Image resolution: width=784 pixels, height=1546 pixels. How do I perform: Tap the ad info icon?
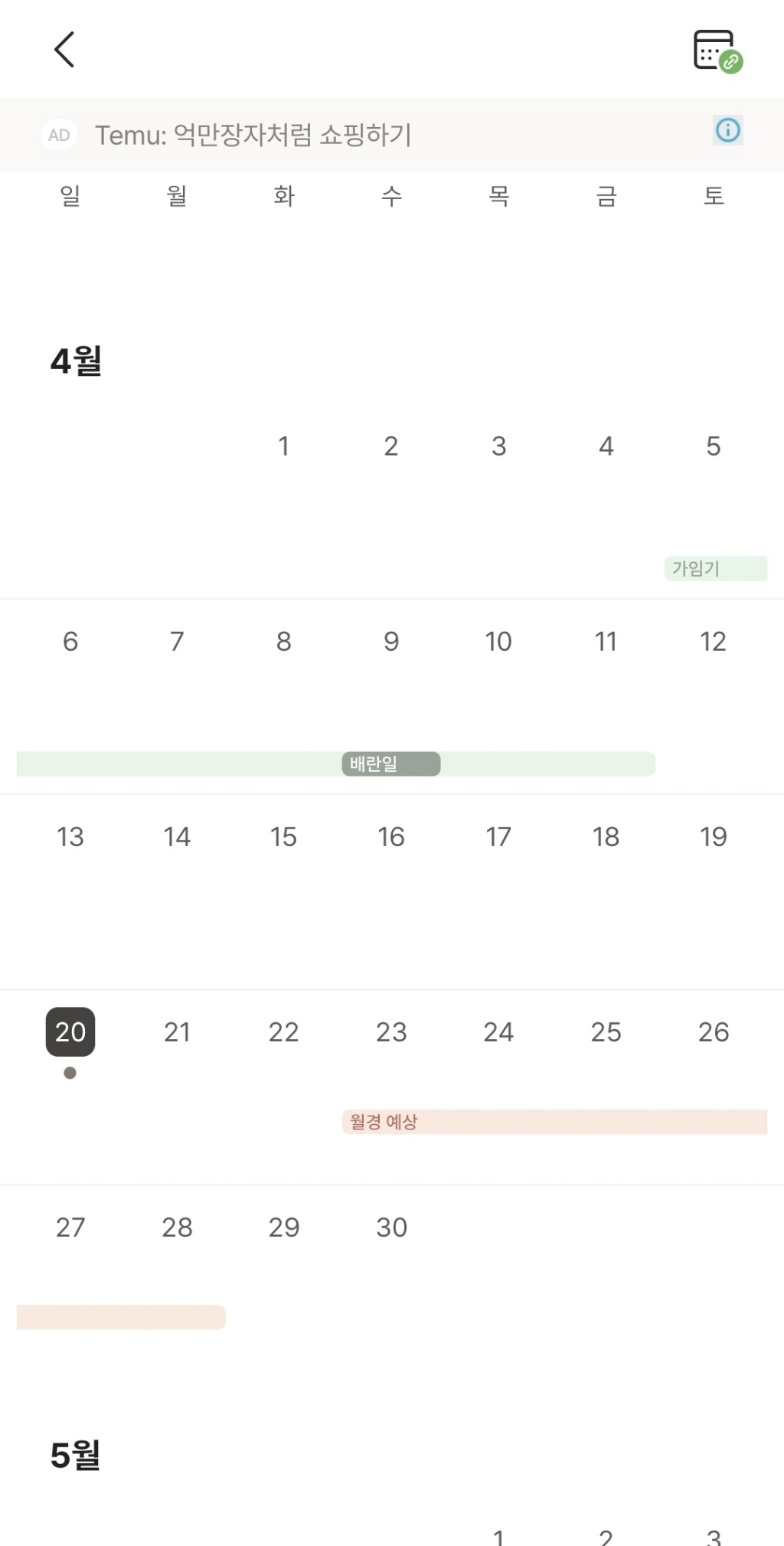pyautogui.click(x=727, y=130)
